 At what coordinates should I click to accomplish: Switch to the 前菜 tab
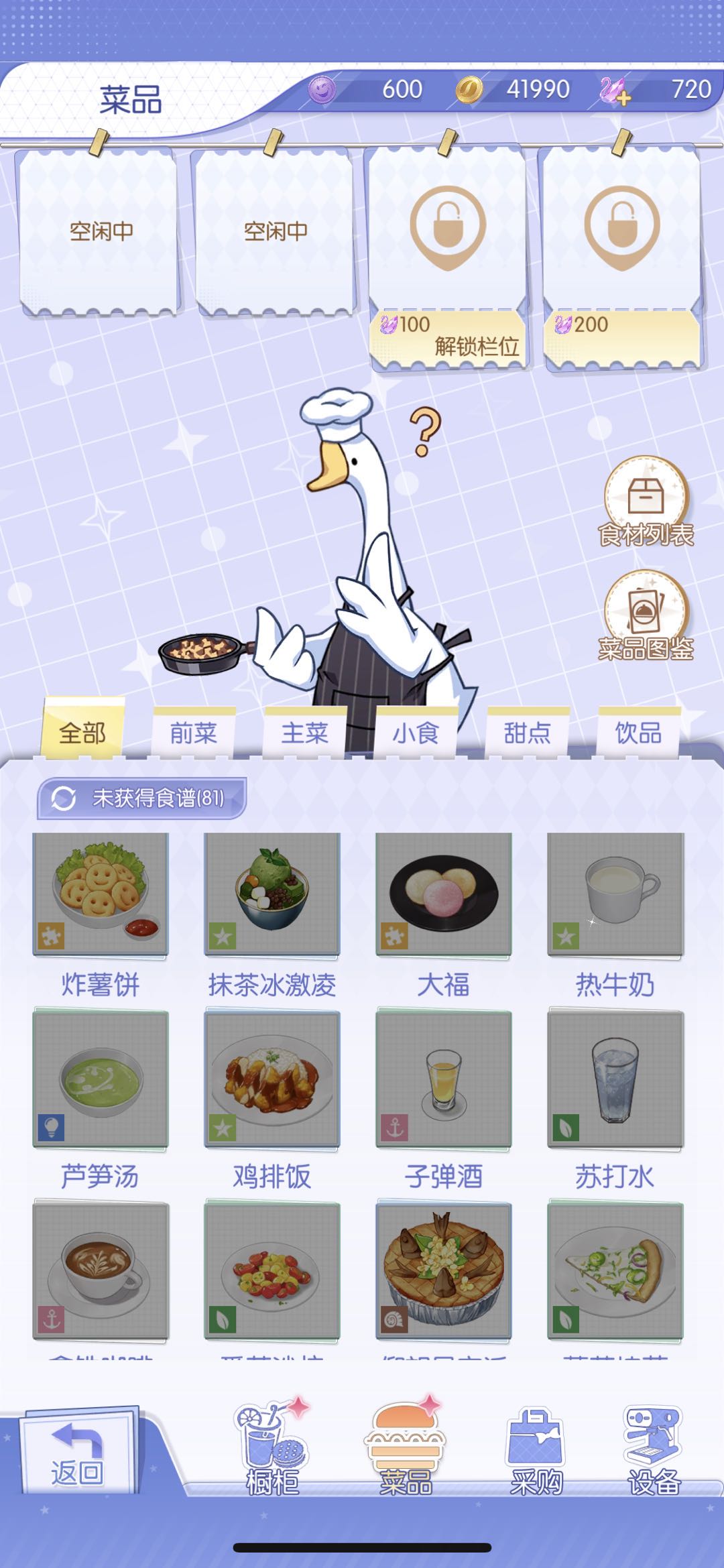[x=193, y=733]
